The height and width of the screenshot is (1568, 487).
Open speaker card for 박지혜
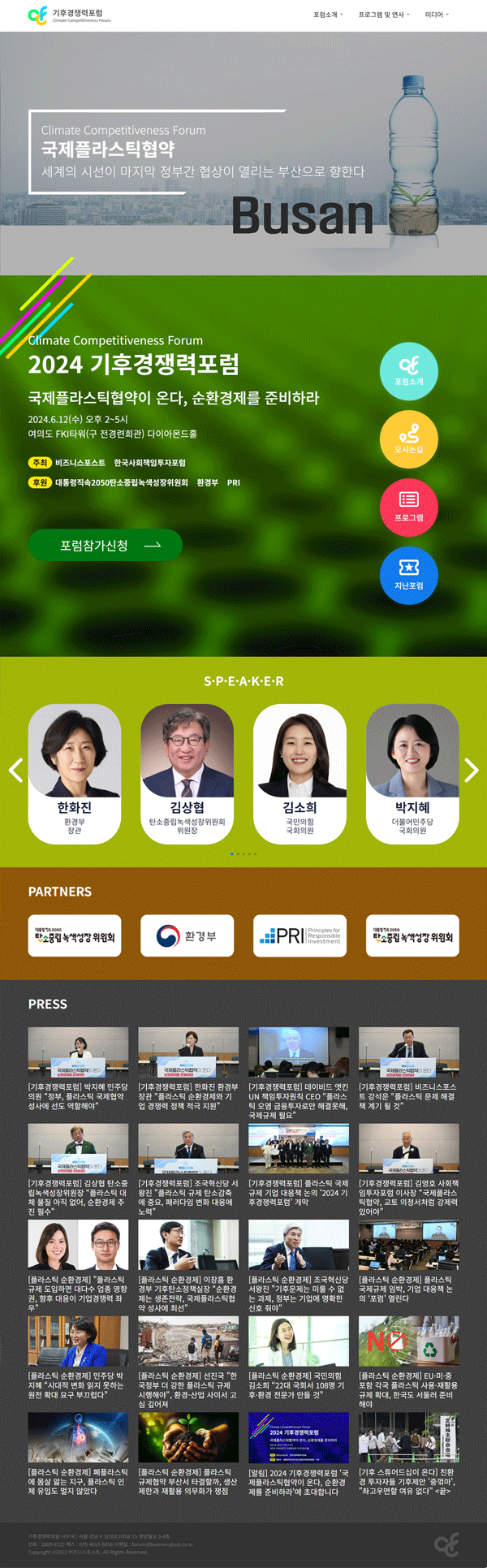point(412,773)
